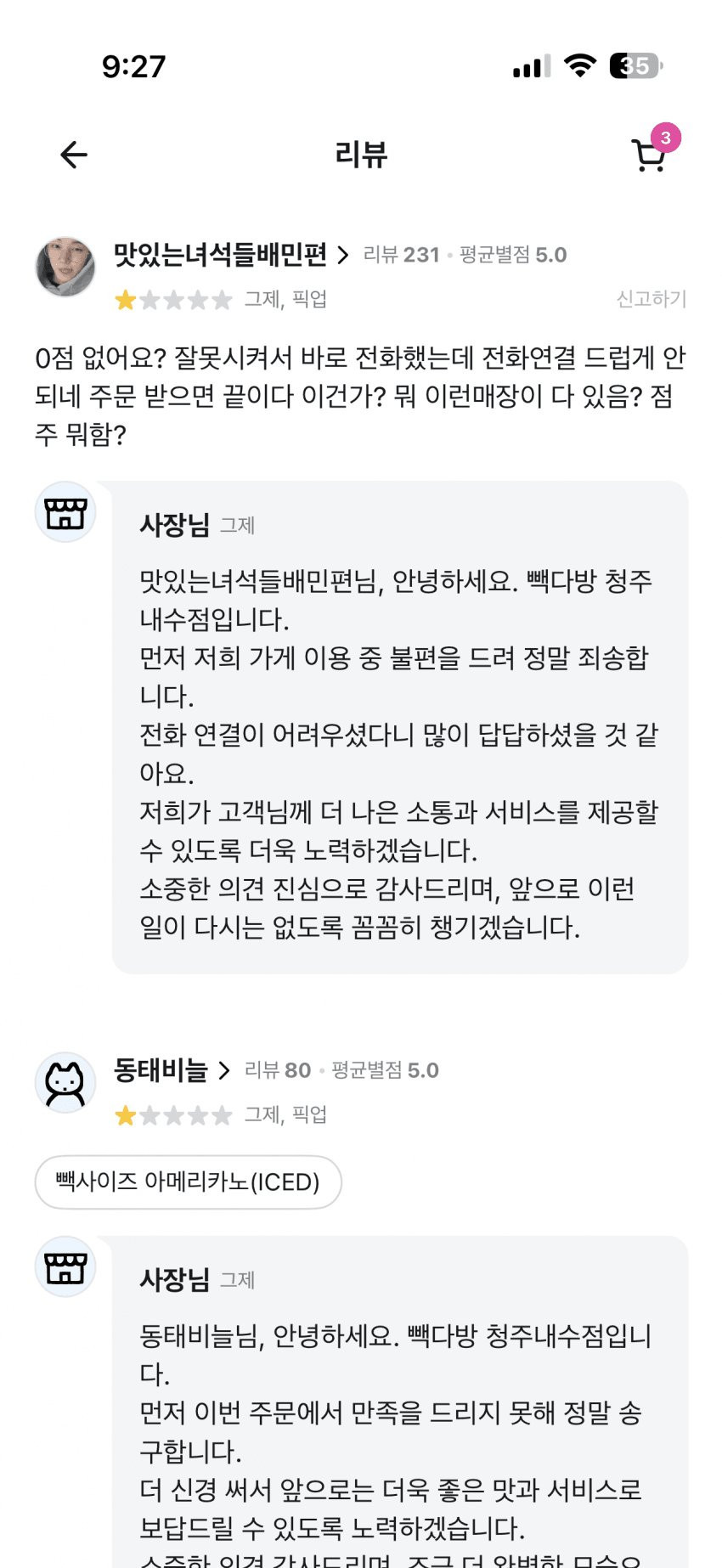View 맛있는녀석들배민편's profile photo
Viewport: 722px width, 1568px height.
pos(65,267)
